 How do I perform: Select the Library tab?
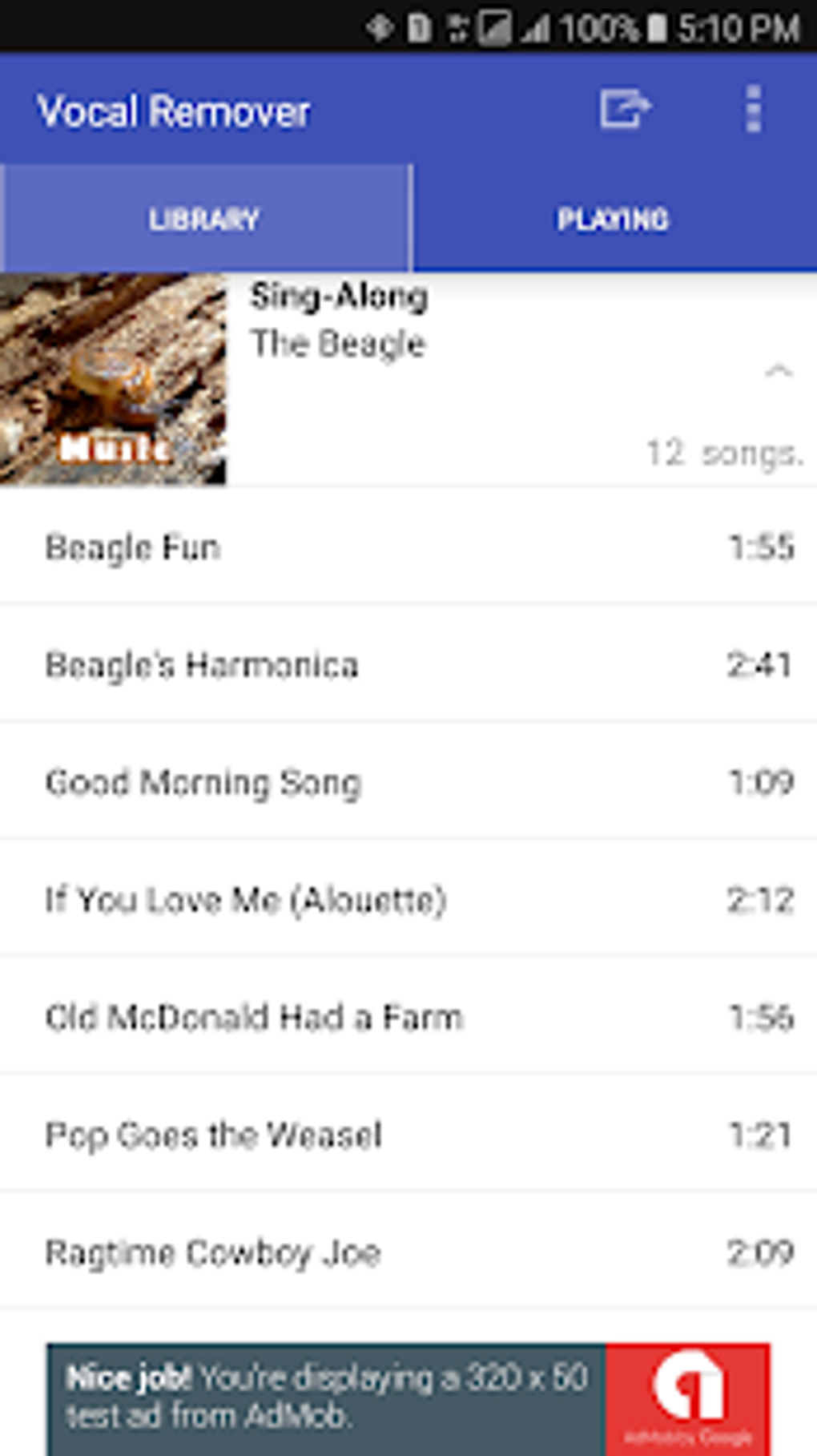(205, 219)
